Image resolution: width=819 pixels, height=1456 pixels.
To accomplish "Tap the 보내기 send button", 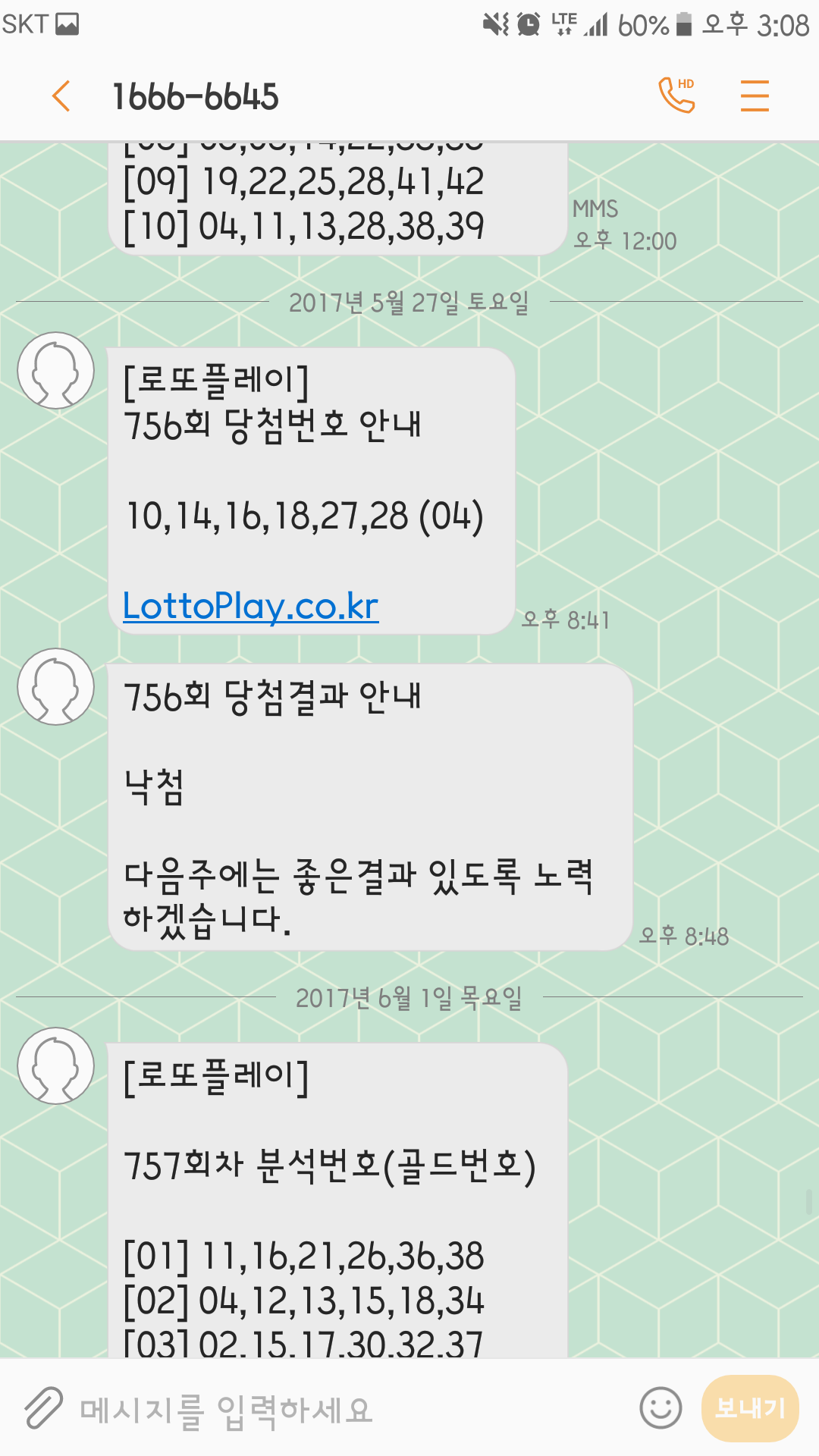I will pos(750,1408).
